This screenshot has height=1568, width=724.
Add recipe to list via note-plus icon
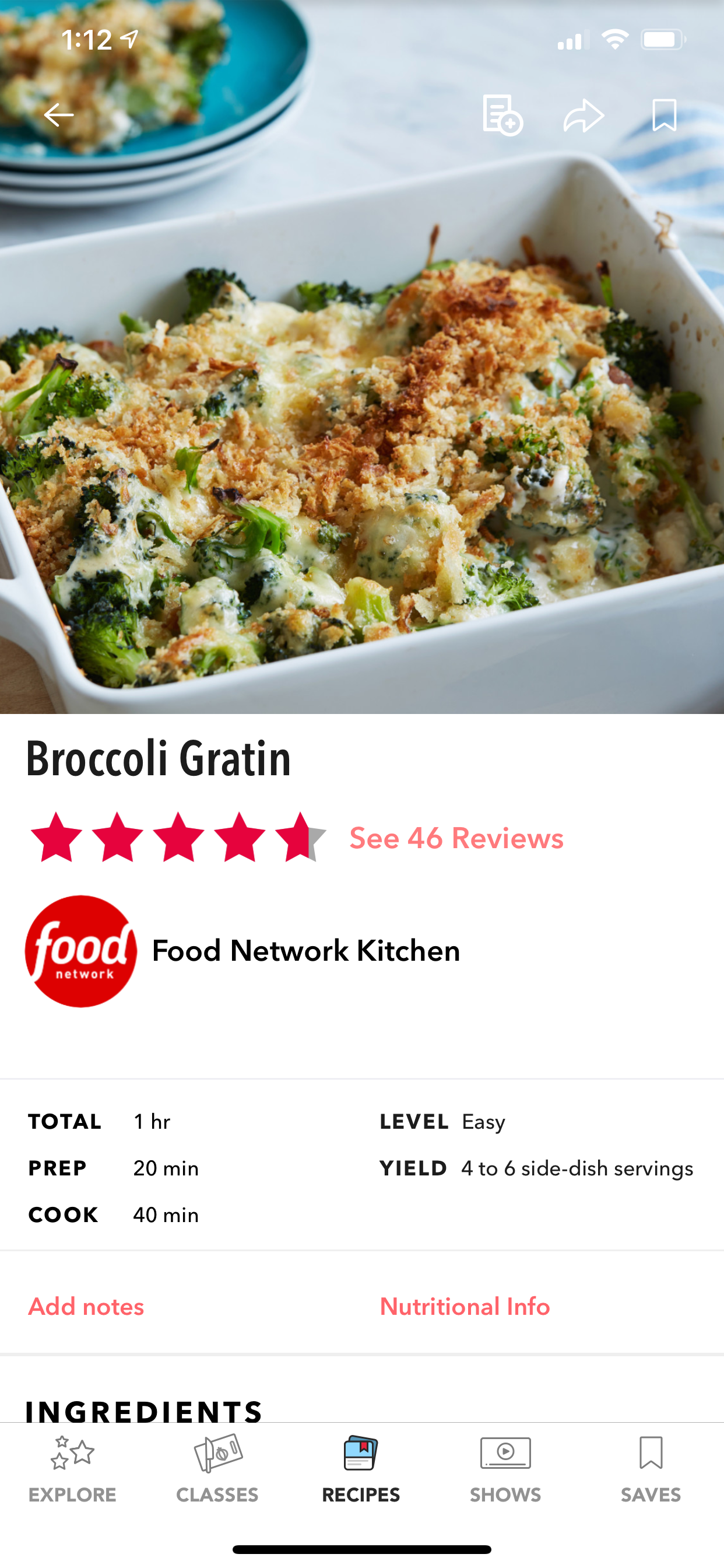[502, 115]
